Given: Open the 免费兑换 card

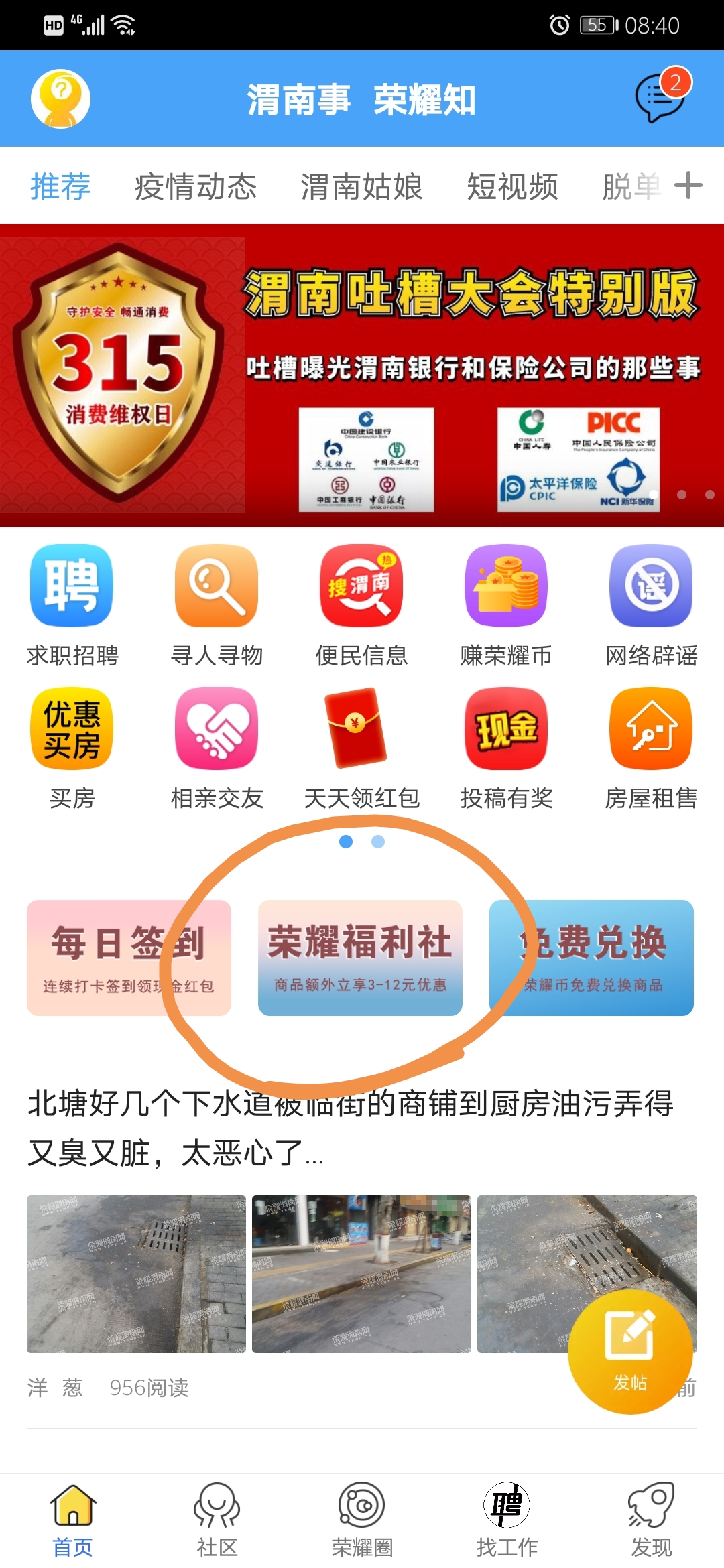Looking at the screenshot, I should 591,958.
